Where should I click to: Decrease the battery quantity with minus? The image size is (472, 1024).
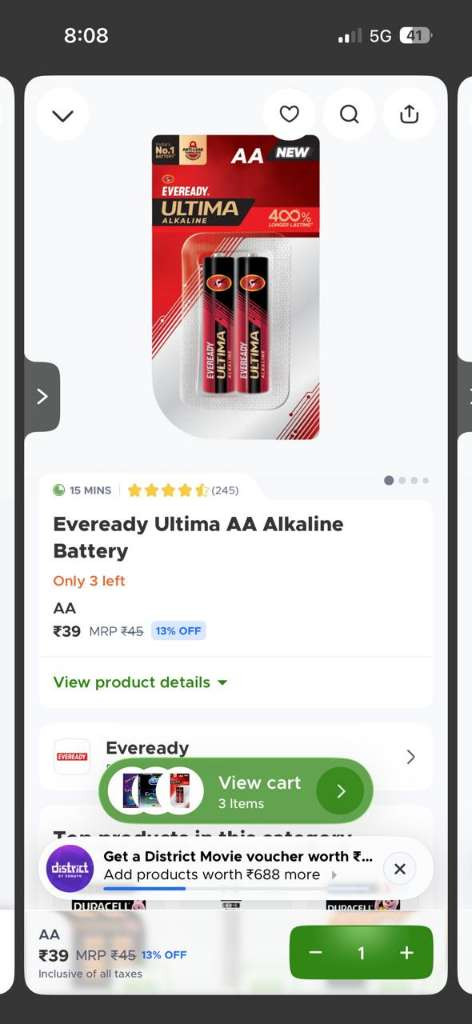tap(315, 953)
